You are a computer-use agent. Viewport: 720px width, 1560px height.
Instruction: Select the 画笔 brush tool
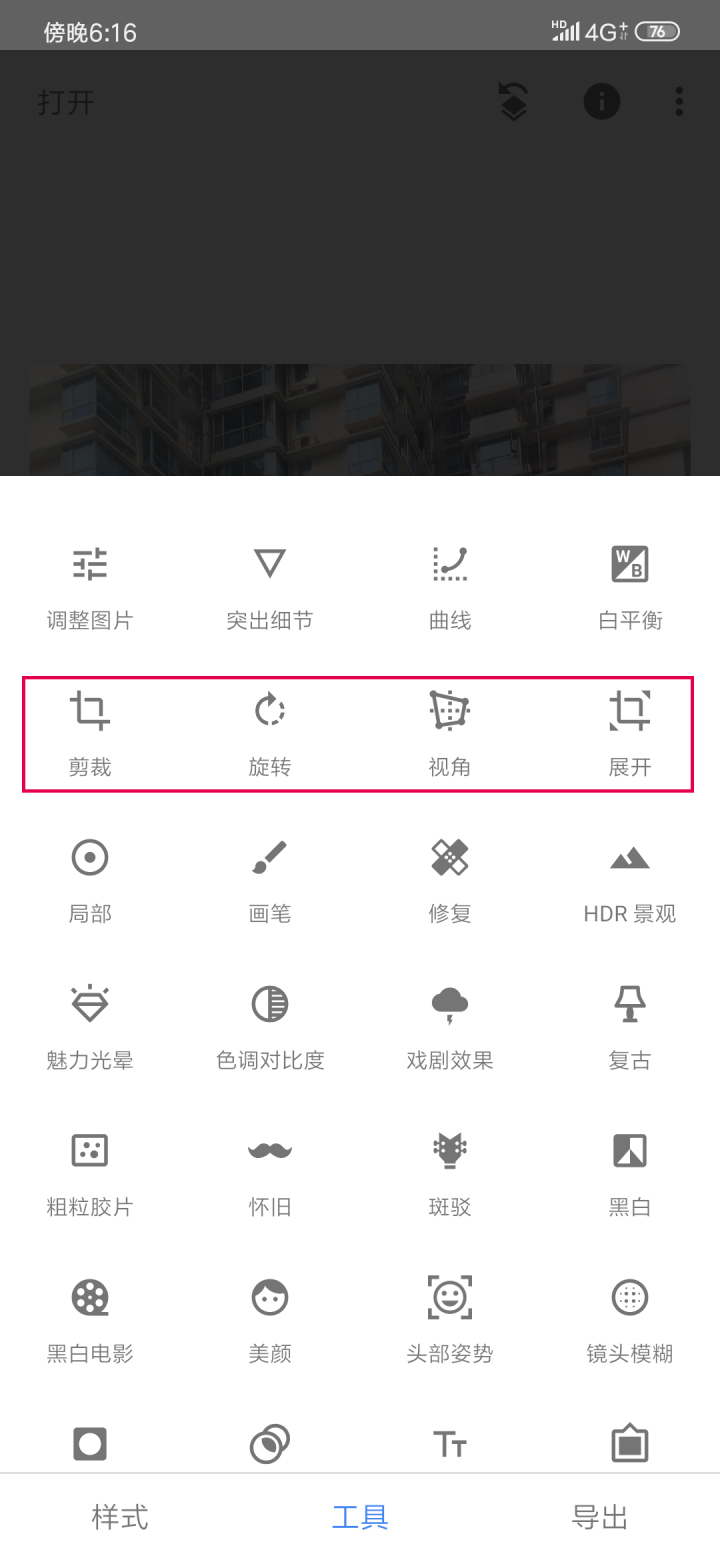click(x=270, y=882)
